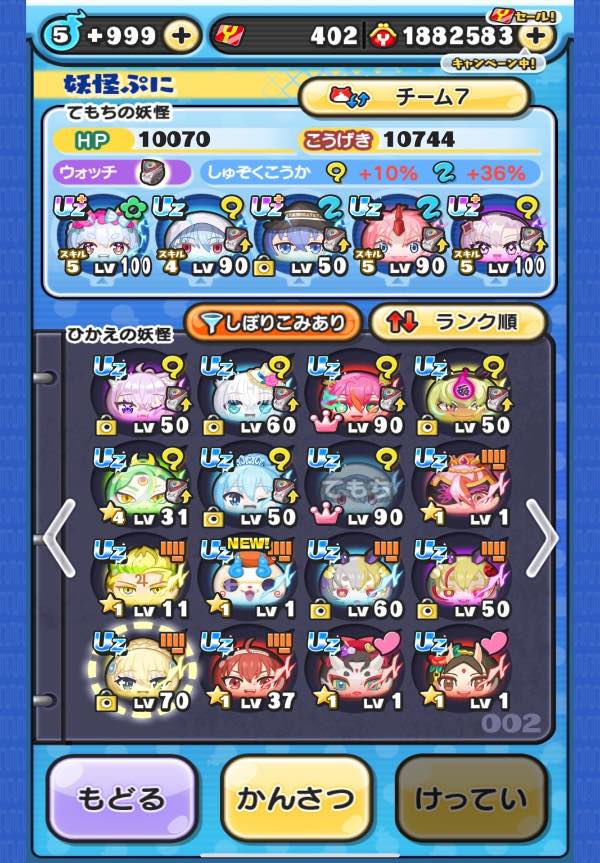Tap もどる to go back

pyautogui.click(x=121, y=798)
